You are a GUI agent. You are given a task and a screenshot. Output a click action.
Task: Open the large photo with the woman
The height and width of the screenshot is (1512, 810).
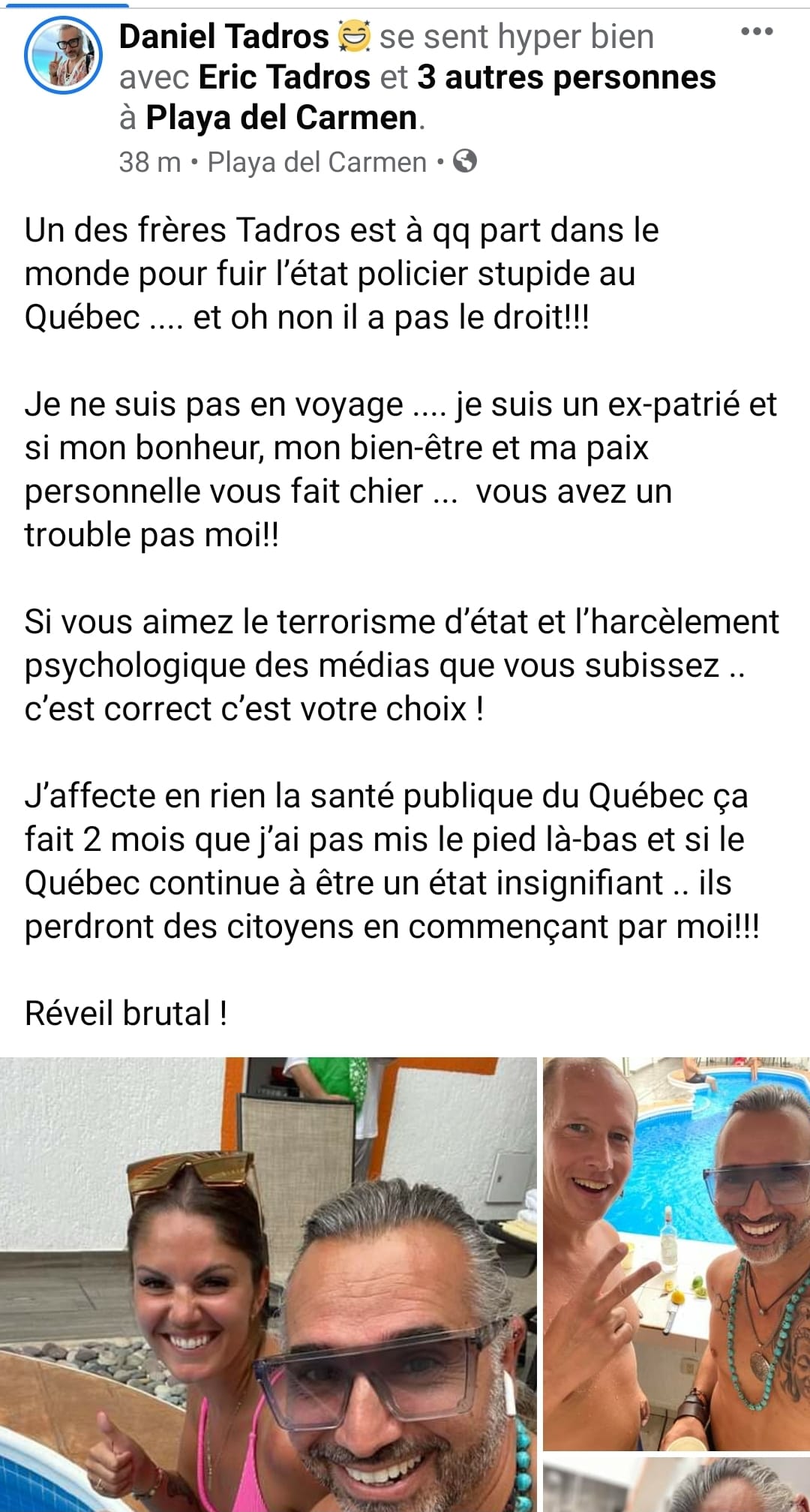tap(268, 1283)
